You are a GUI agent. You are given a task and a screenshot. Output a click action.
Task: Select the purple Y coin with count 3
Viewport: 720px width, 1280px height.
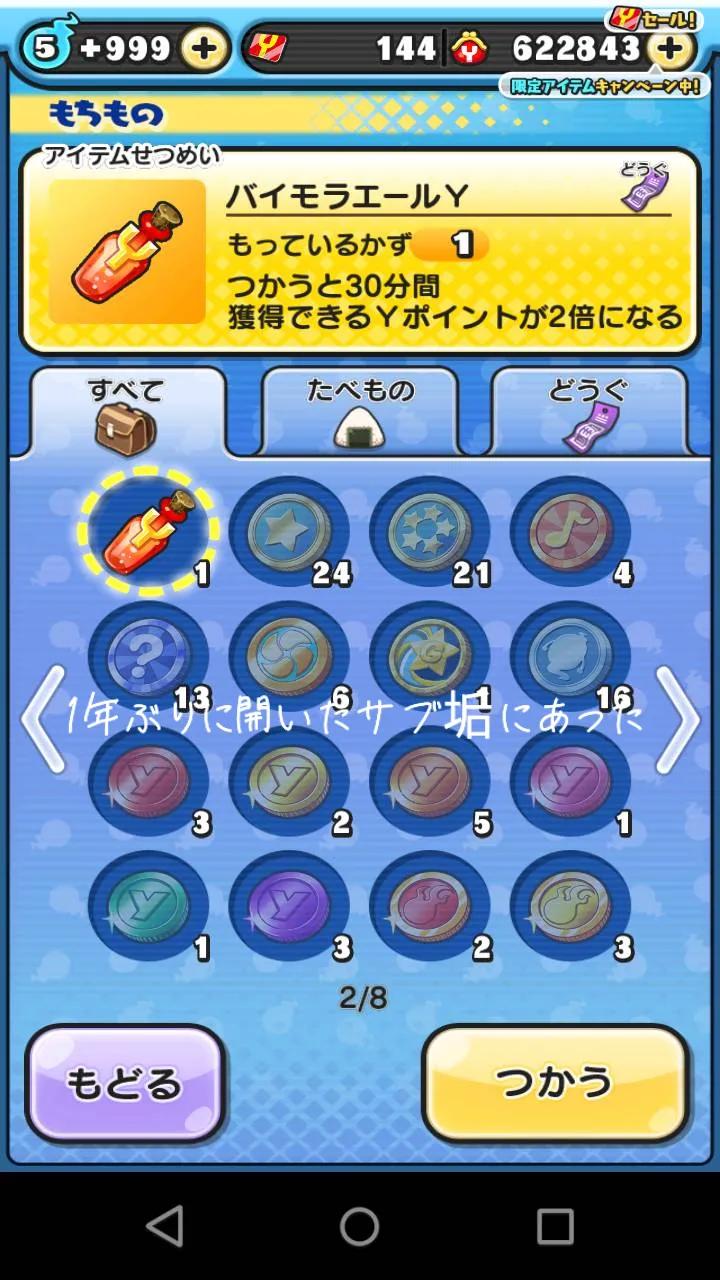[289, 905]
